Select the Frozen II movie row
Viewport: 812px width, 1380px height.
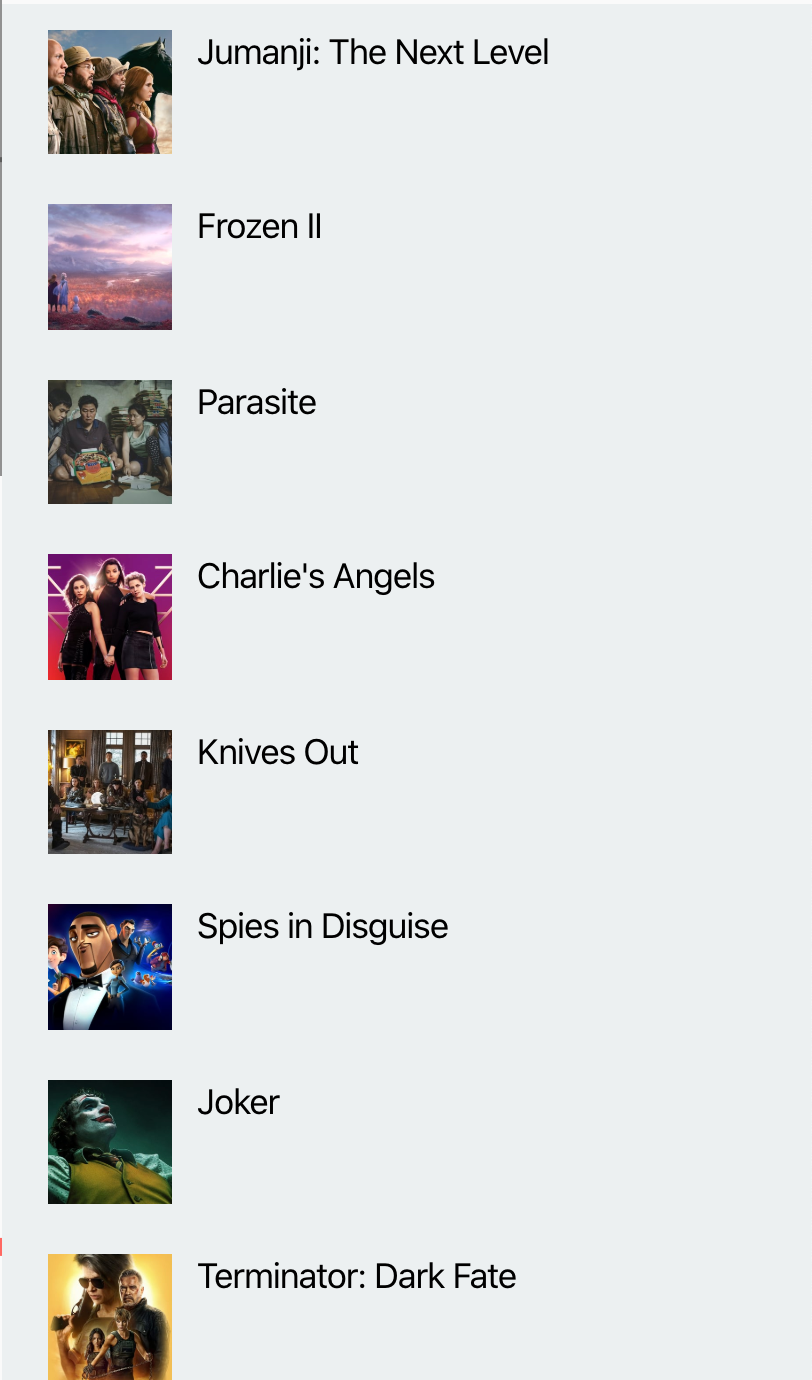259,227
